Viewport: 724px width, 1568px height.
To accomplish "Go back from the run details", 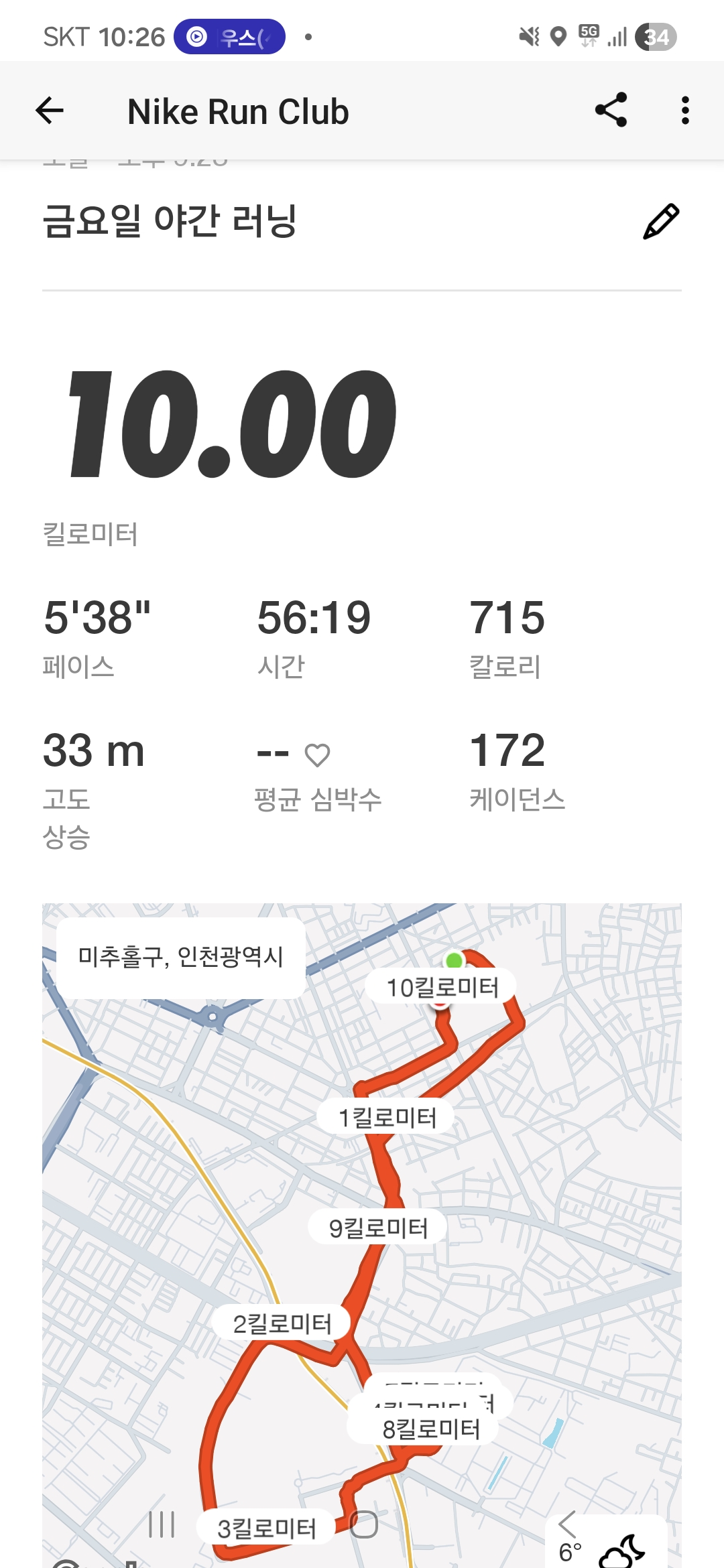I will pyautogui.click(x=50, y=111).
